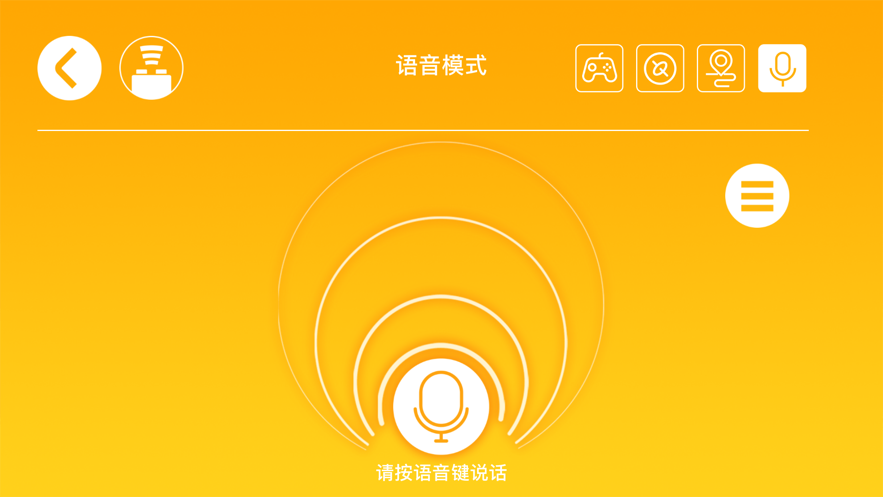The image size is (883, 497).
Task: Open the robot connection icon
Action: (152, 68)
